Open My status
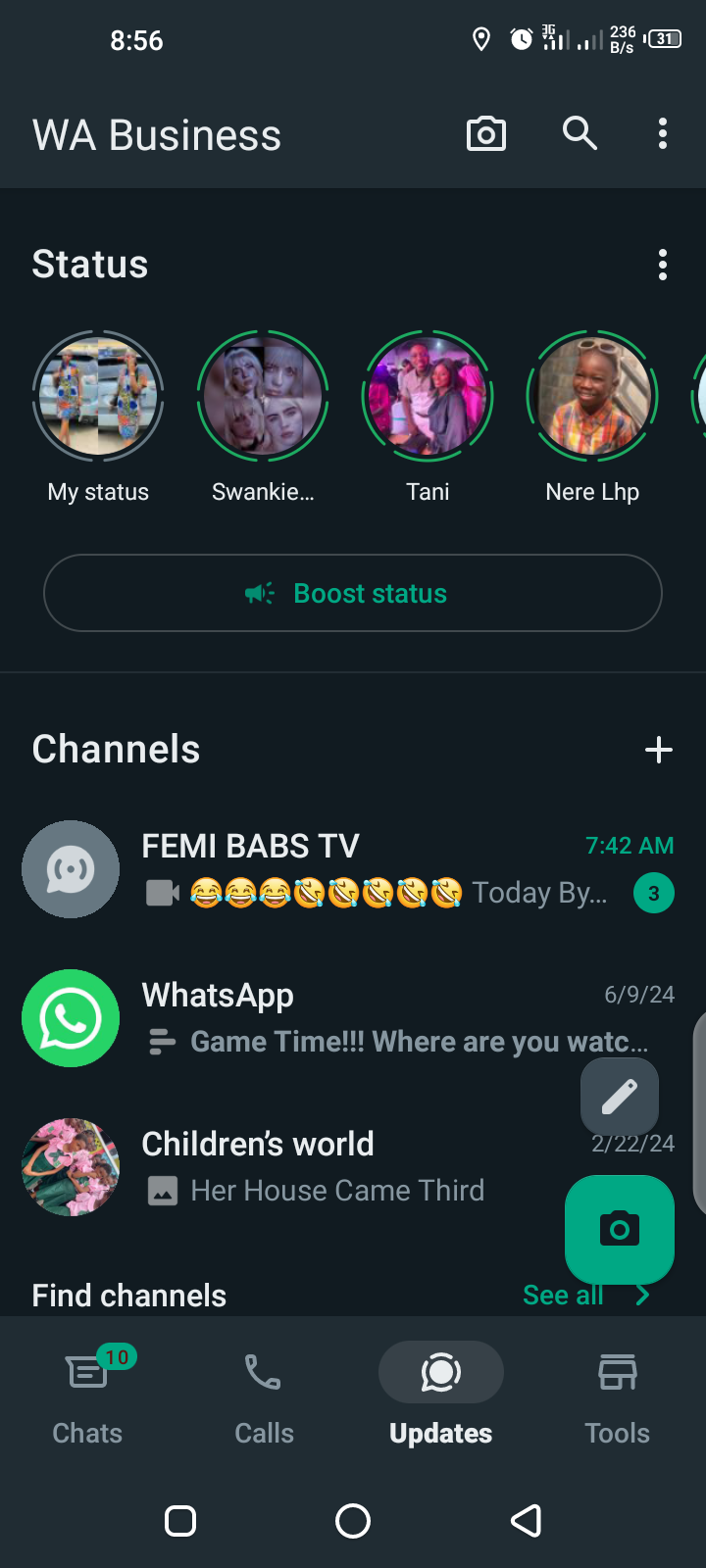Screen dimensions: 706x1568 click(98, 397)
